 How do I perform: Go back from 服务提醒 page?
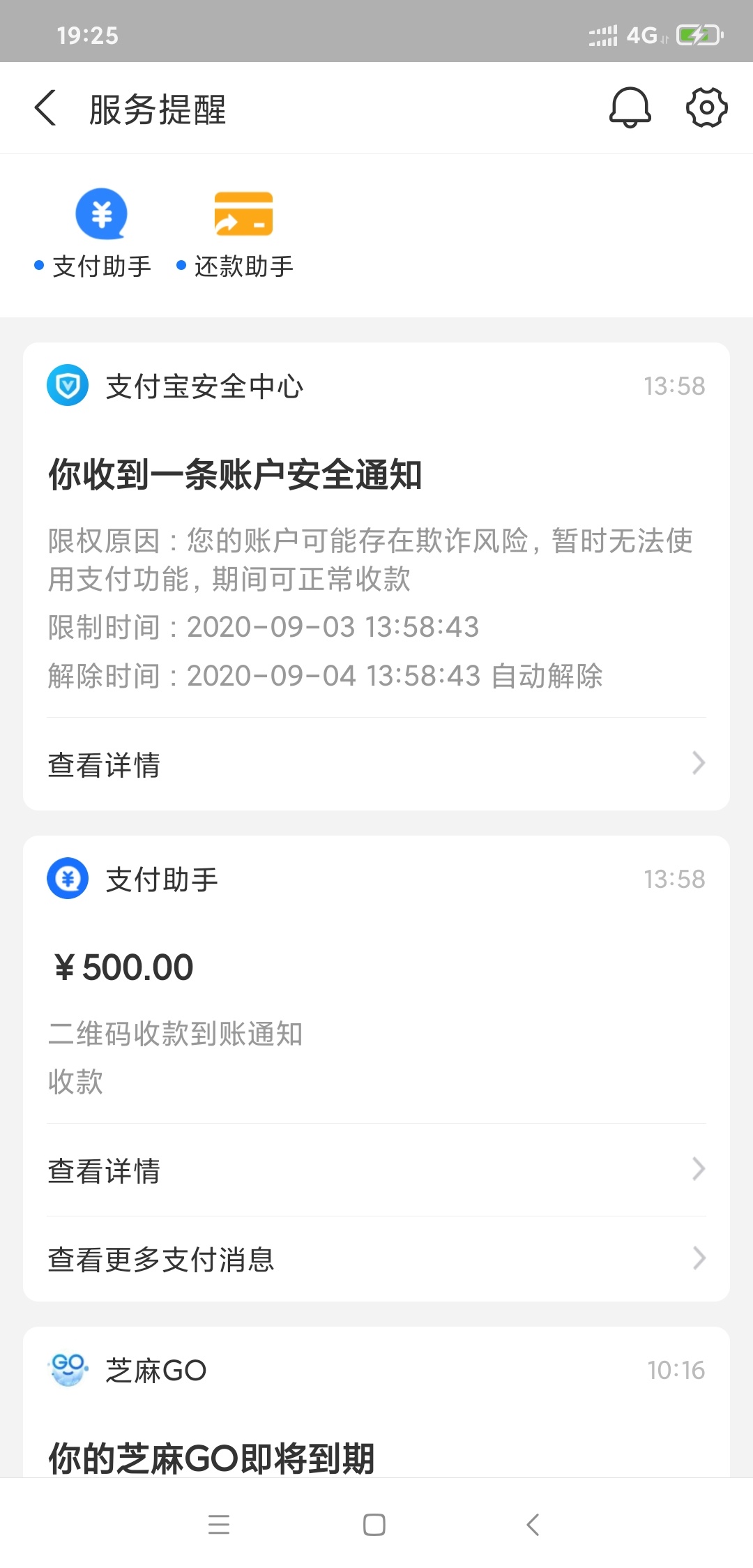[x=45, y=108]
